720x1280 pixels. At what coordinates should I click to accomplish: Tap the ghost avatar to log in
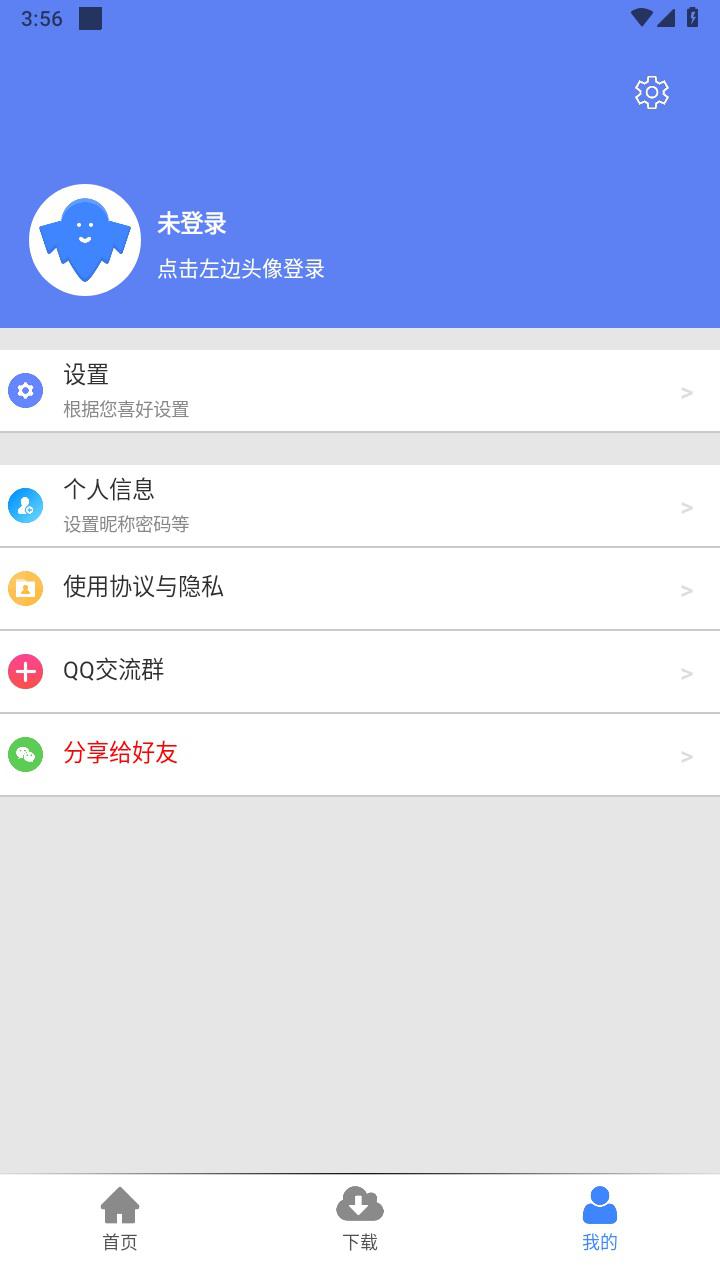click(x=85, y=240)
